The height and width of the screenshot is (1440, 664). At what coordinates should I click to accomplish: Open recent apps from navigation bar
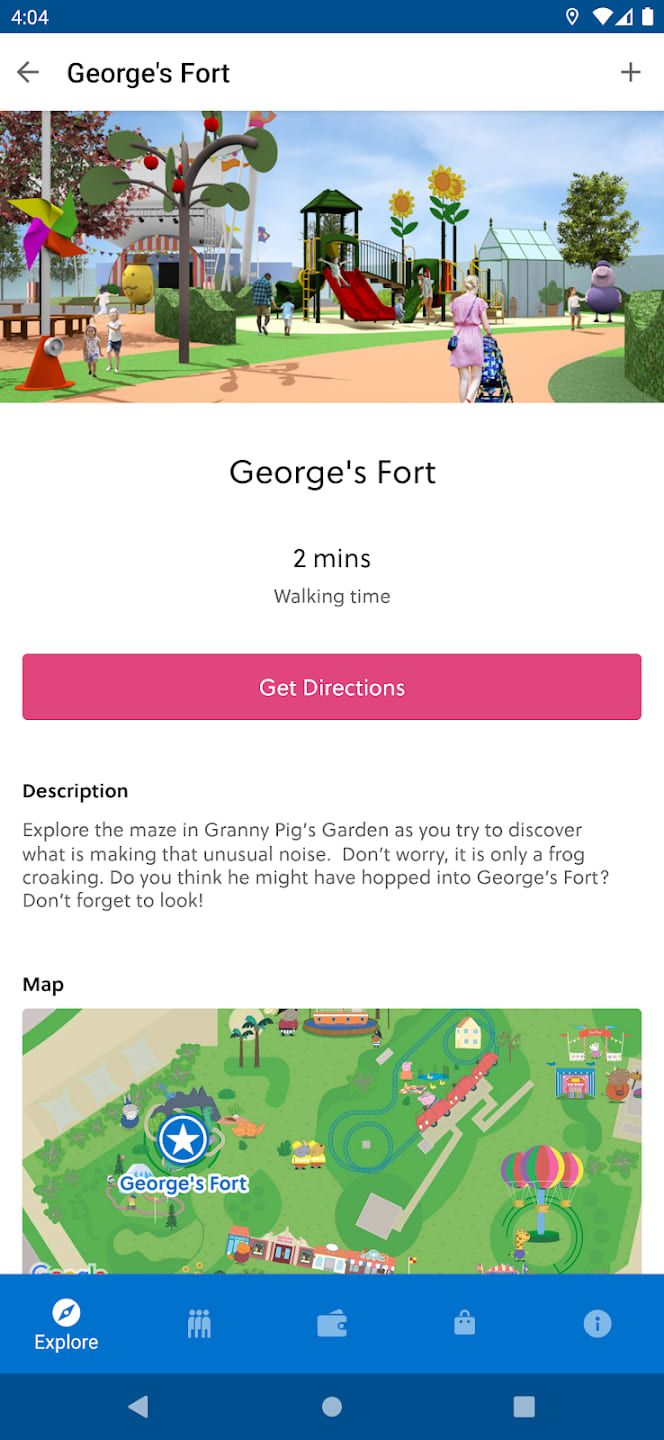(524, 1407)
